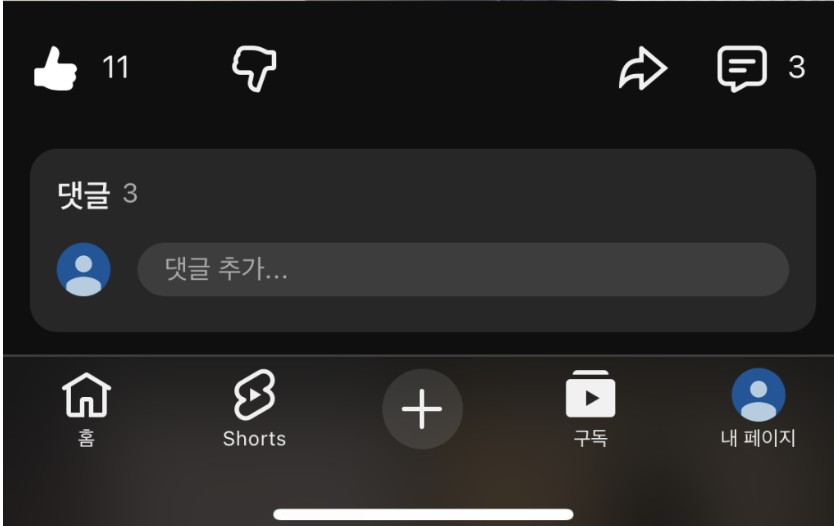Image resolution: width=834 pixels, height=526 pixels.
Task: Dislike this post with thumbs down
Action: [x=254, y=69]
